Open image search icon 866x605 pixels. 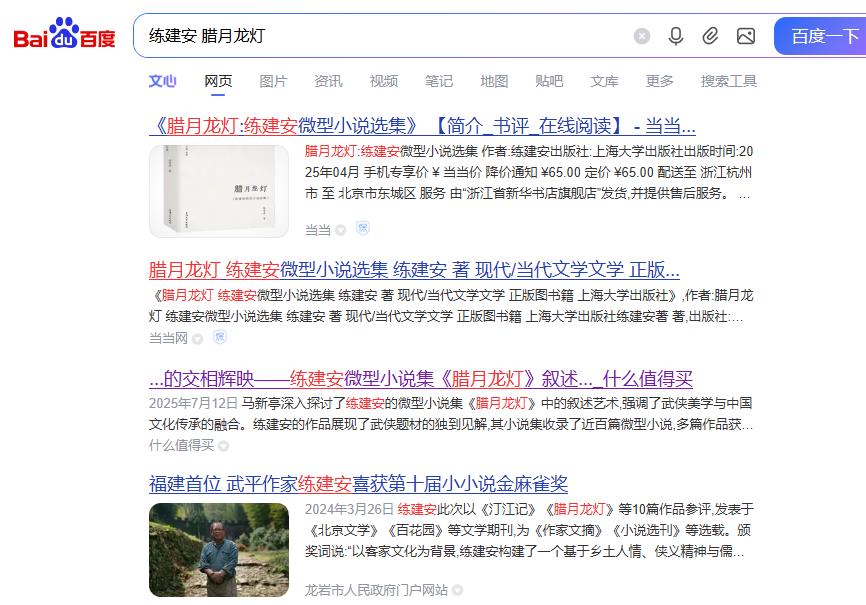(x=746, y=36)
